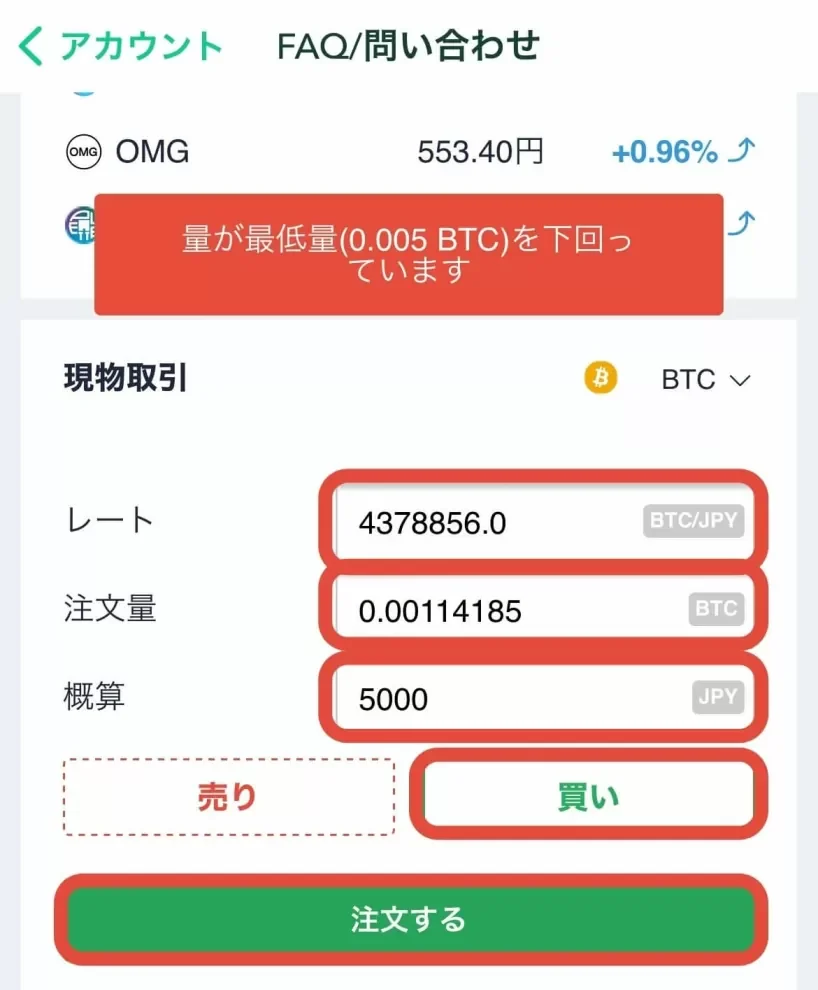
Task: Click the JPY unit badge on 概算 field
Action: click(716, 697)
